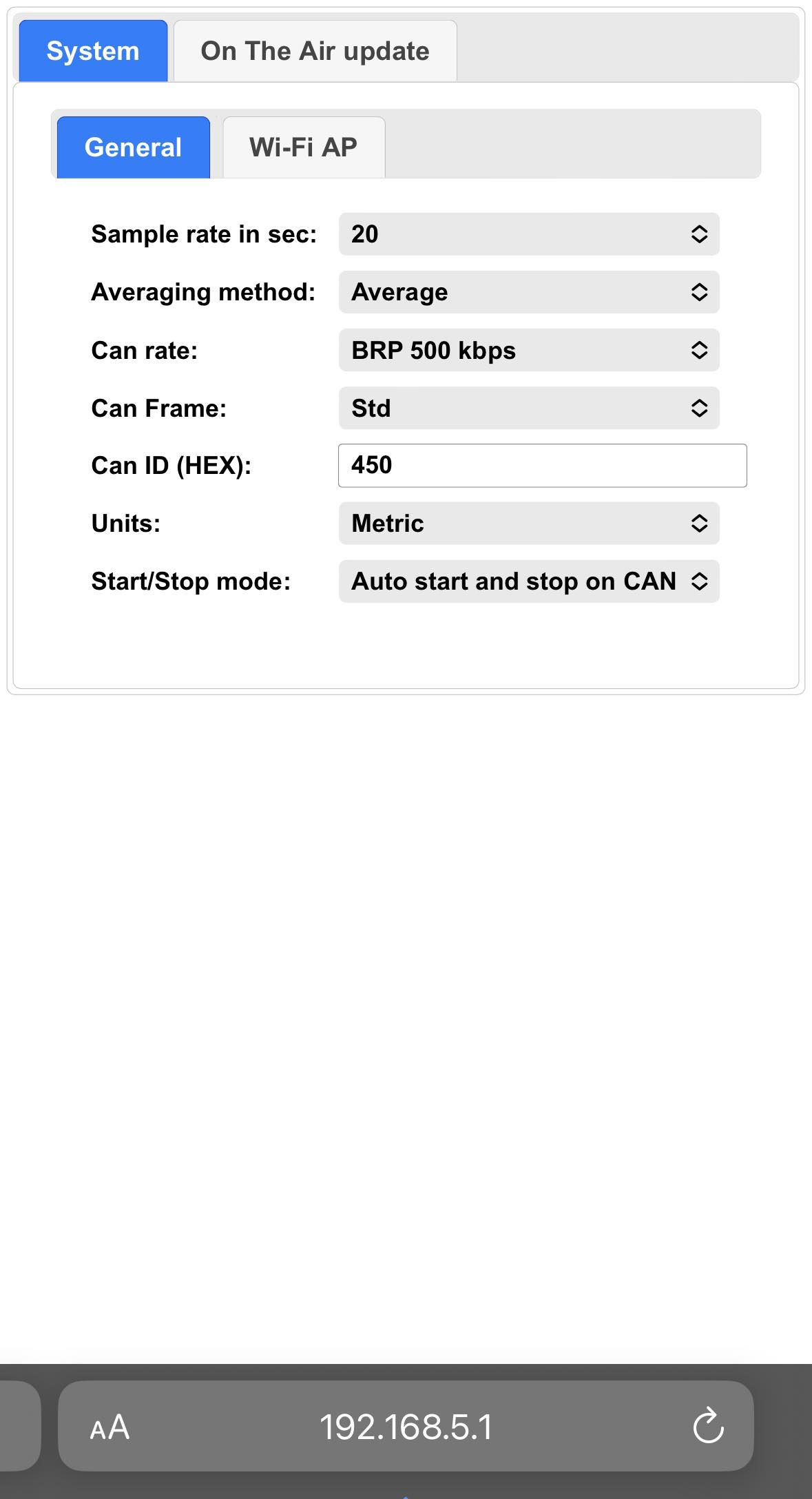This screenshot has width=812, height=1499.
Task: Open the Sample rate in sec dropdown
Action: [528, 234]
